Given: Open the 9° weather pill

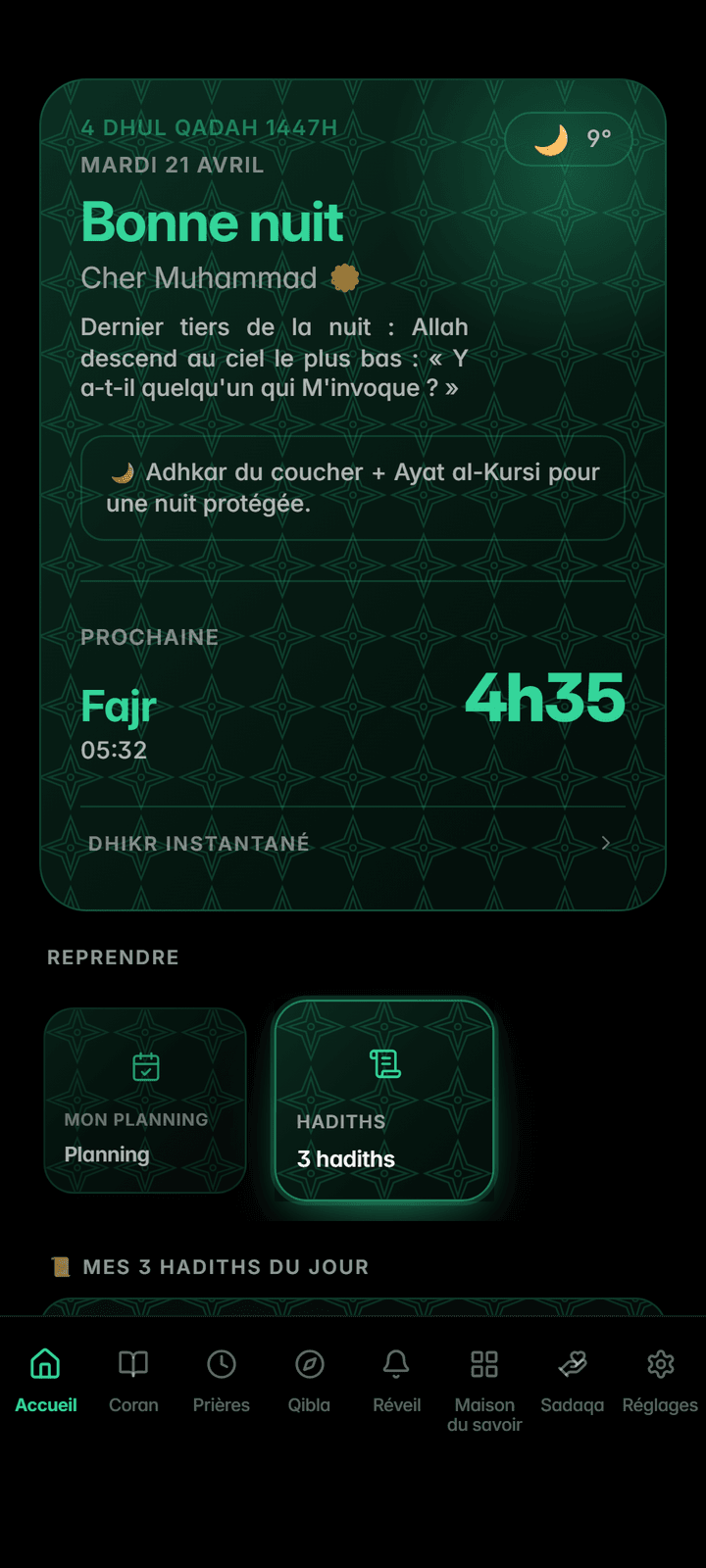Looking at the screenshot, I should pyautogui.click(x=569, y=138).
